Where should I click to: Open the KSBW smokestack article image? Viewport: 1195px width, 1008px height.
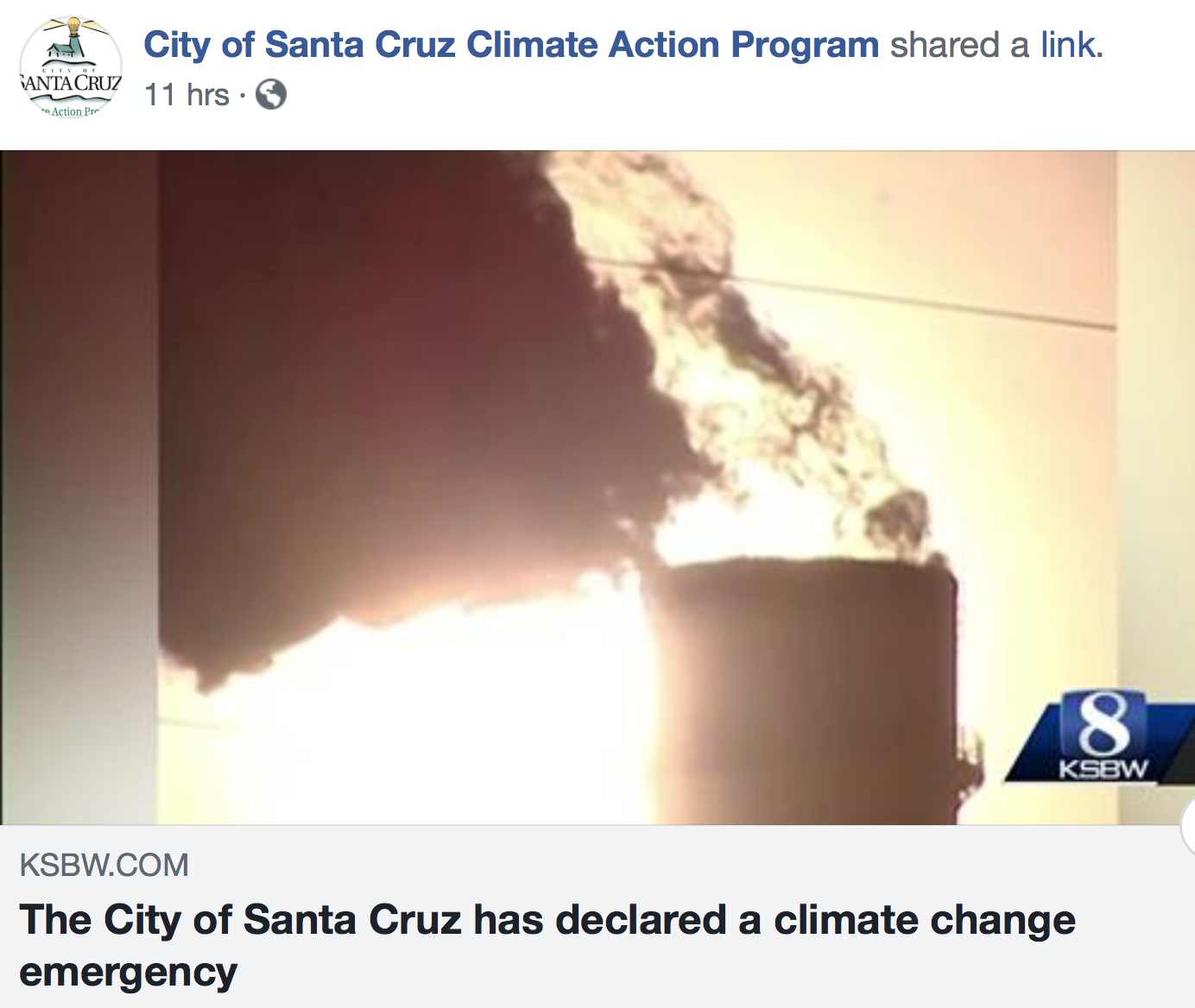tap(596, 488)
